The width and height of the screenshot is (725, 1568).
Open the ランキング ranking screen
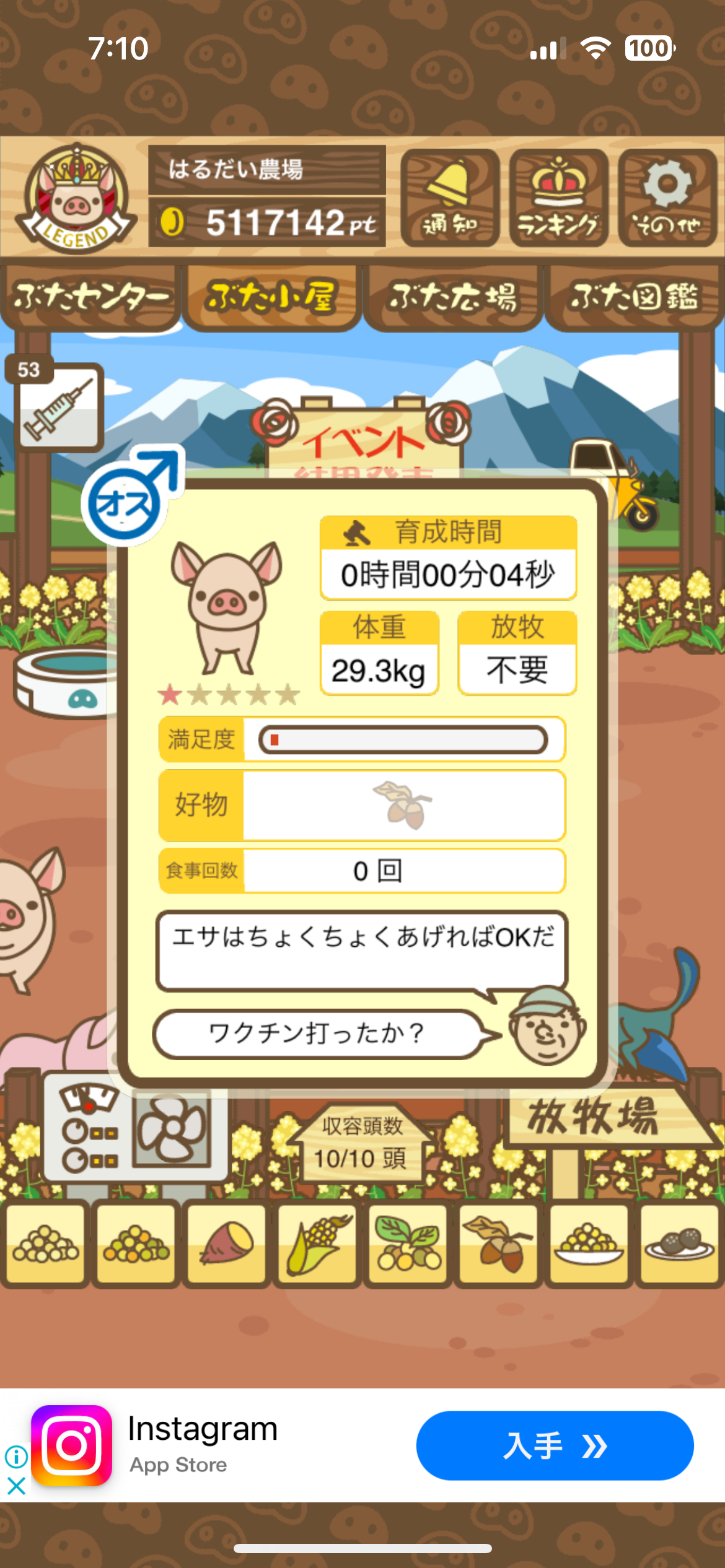point(558,198)
